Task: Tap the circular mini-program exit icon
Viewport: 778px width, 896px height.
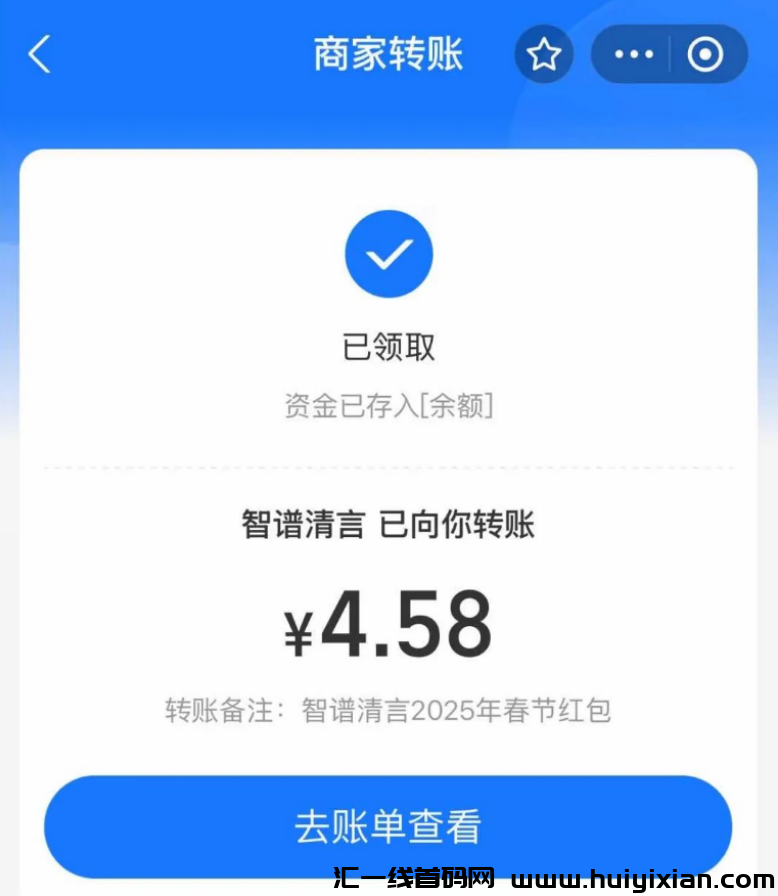Action: (x=706, y=55)
